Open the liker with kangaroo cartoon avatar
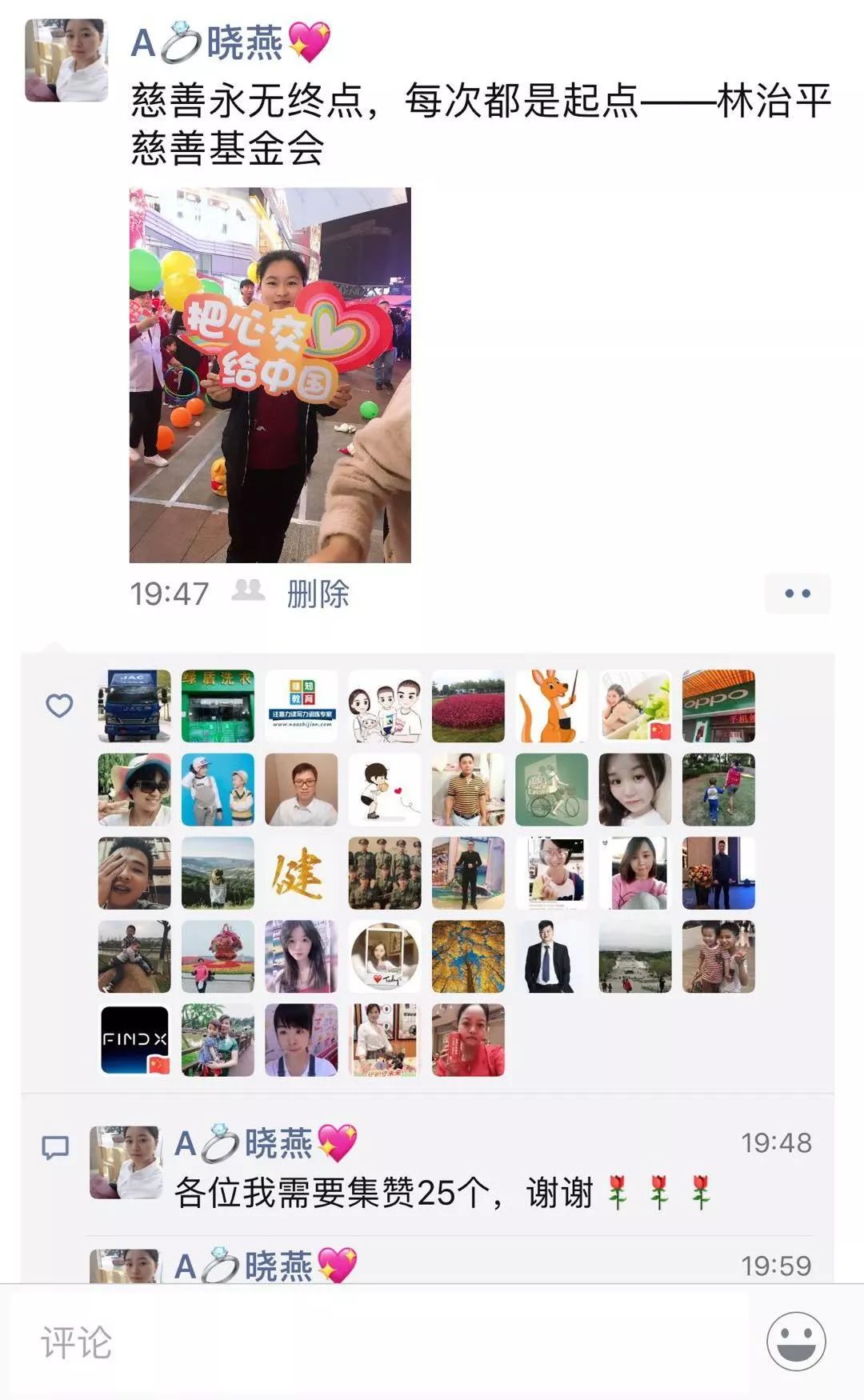Image resolution: width=864 pixels, height=1400 pixels. pos(551,706)
